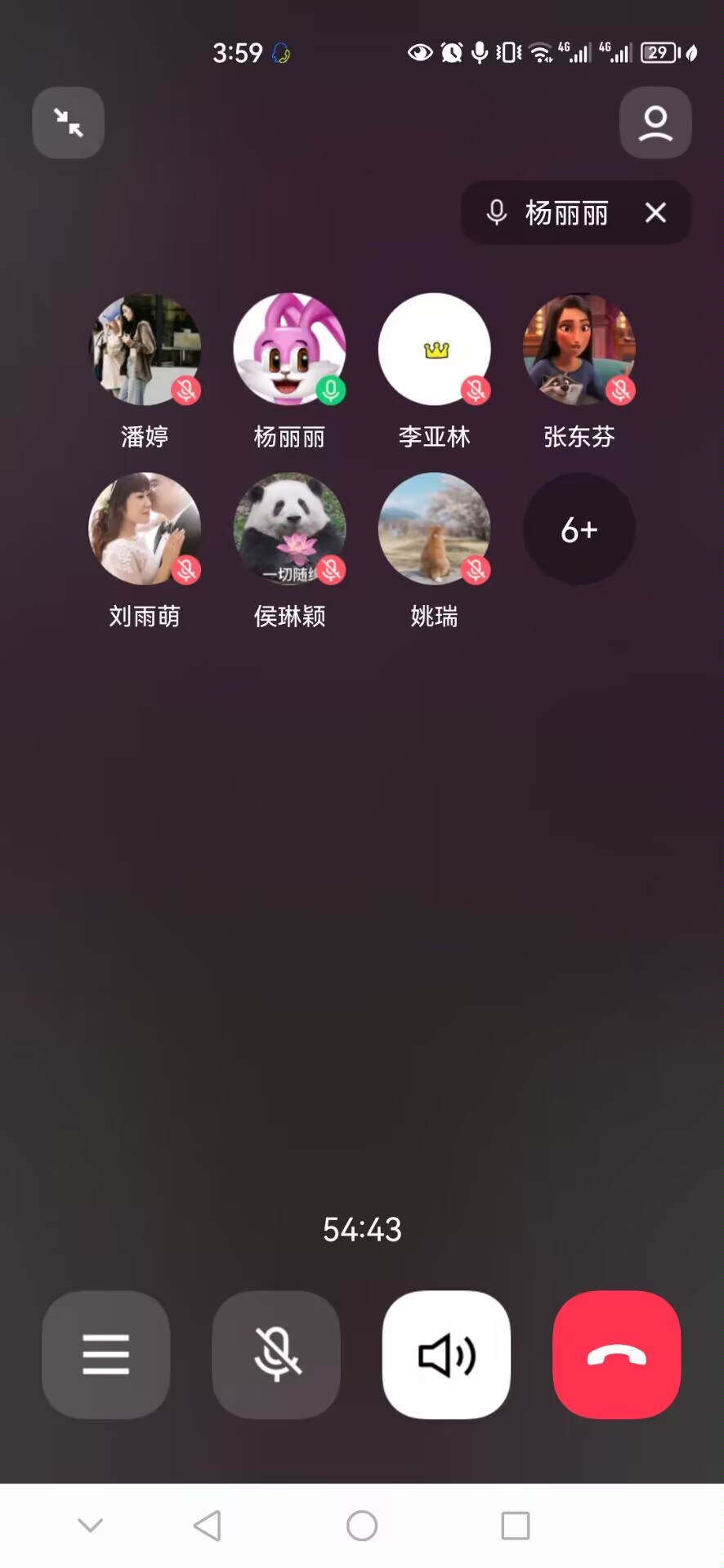Open the call options menu
The height and width of the screenshot is (1568, 724).
pos(106,1355)
